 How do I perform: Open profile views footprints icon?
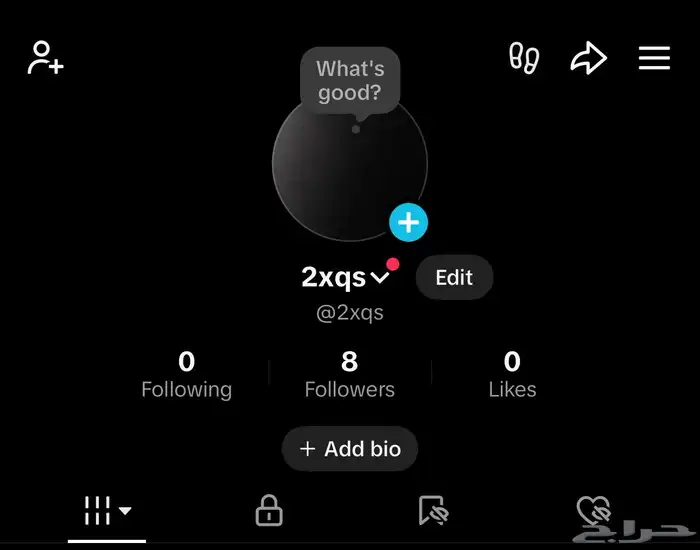(x=525, y=58)
